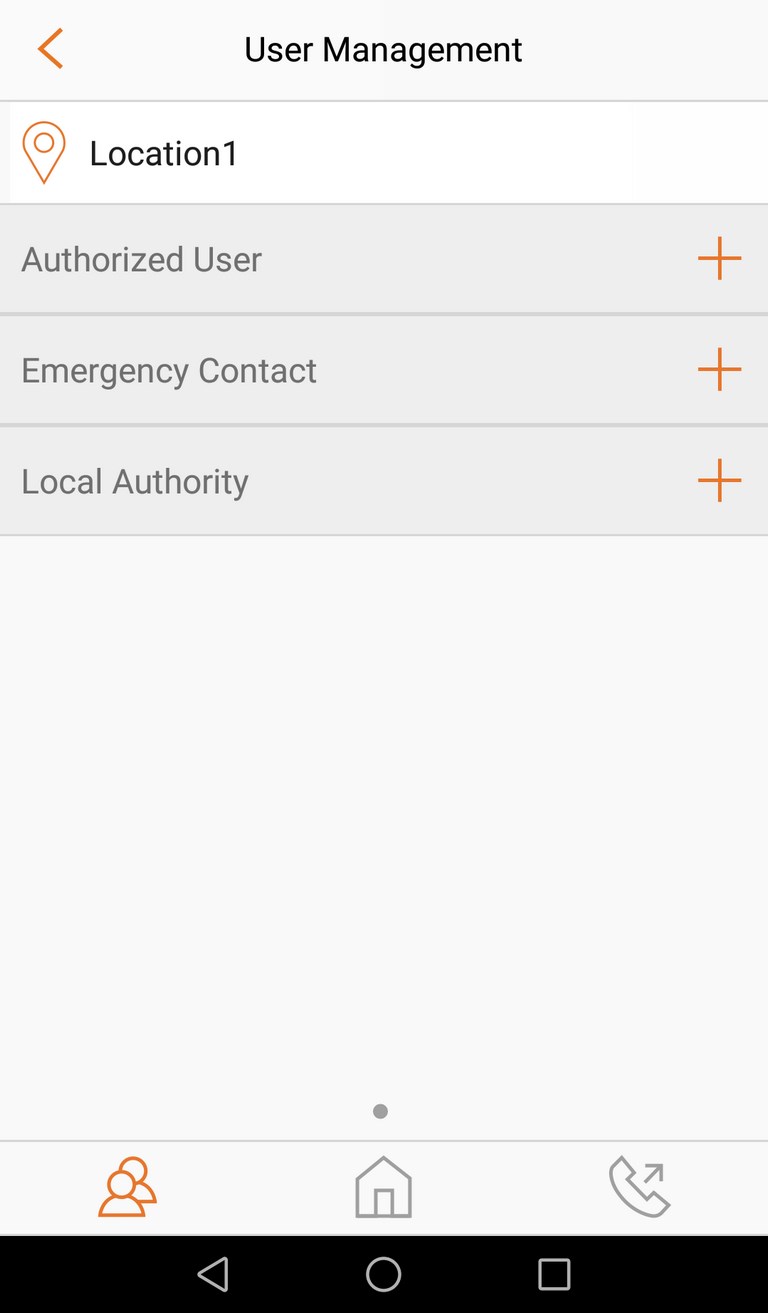Image resolution: width=768 pixels, height=1313 pixels.
Task: Open recent apps from navigation bar
Action: [x=554, y=1274]
